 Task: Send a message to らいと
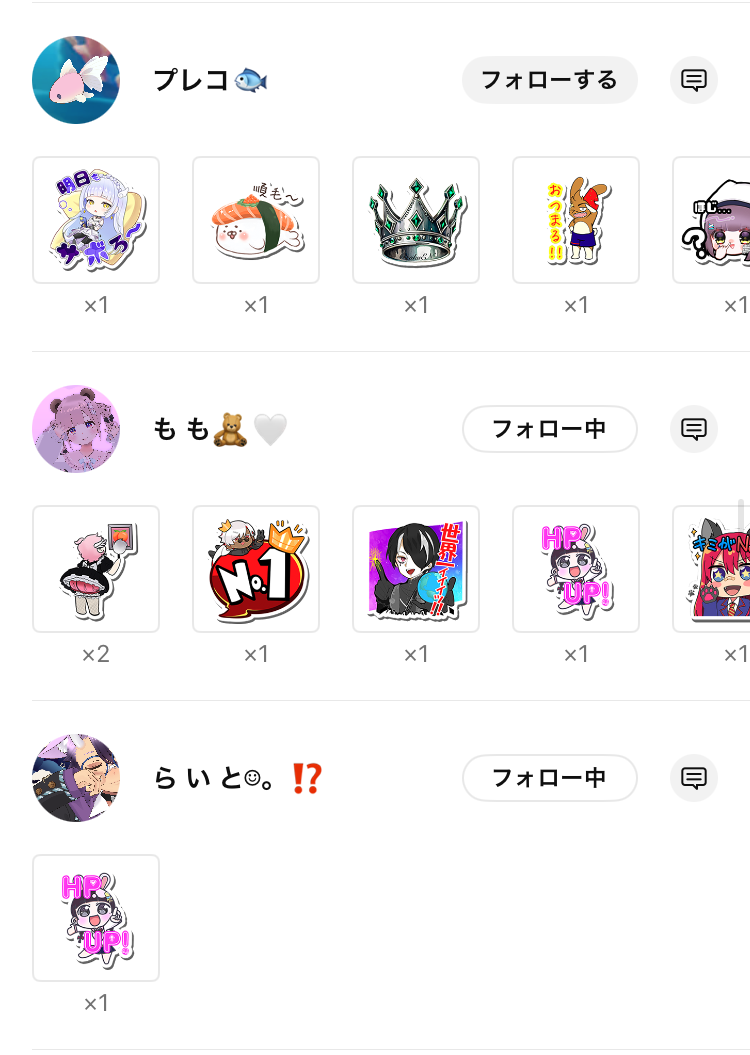tap(694, 778)
